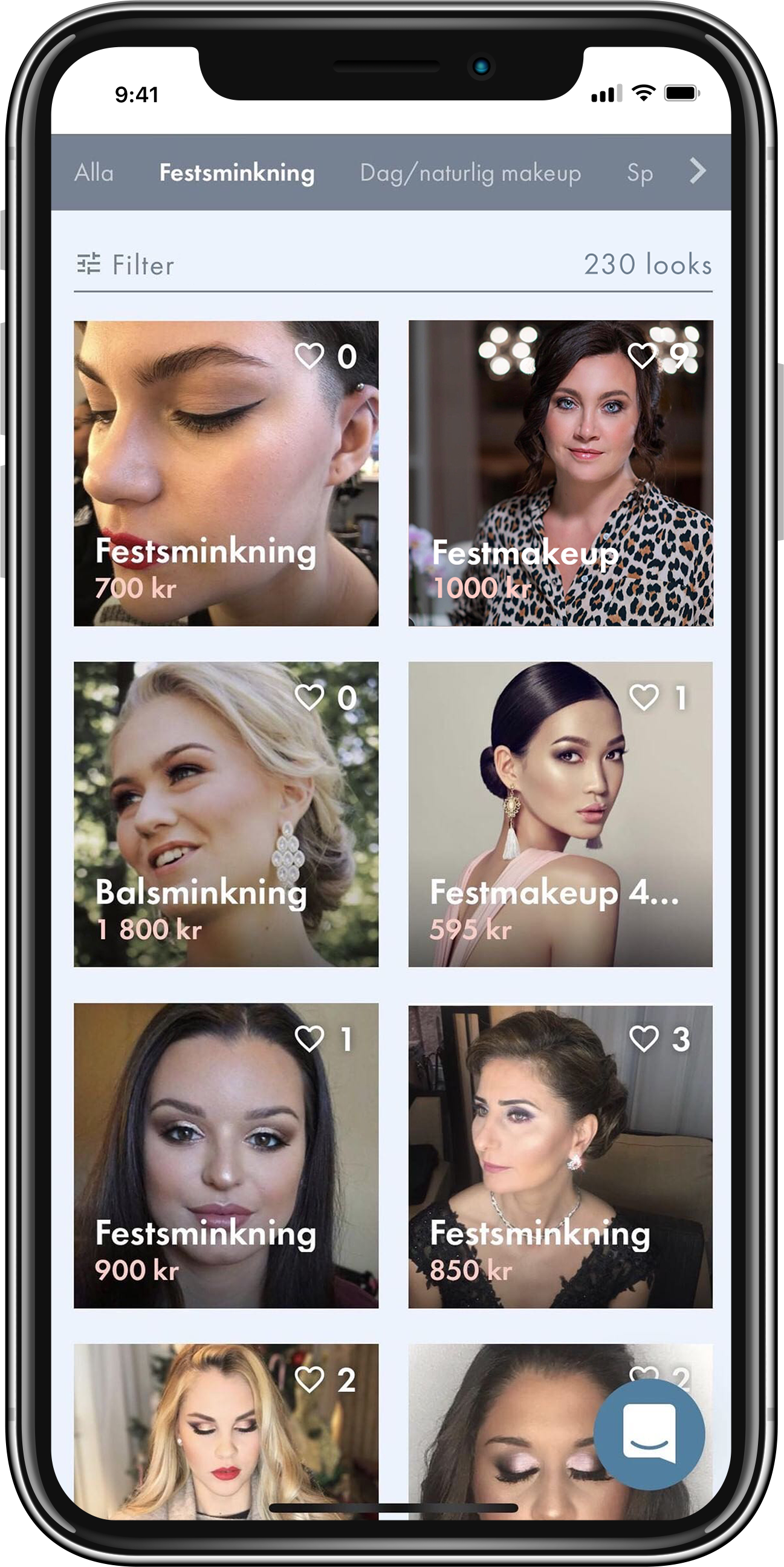Like the Festsminkning 900 kr look

309,1038
